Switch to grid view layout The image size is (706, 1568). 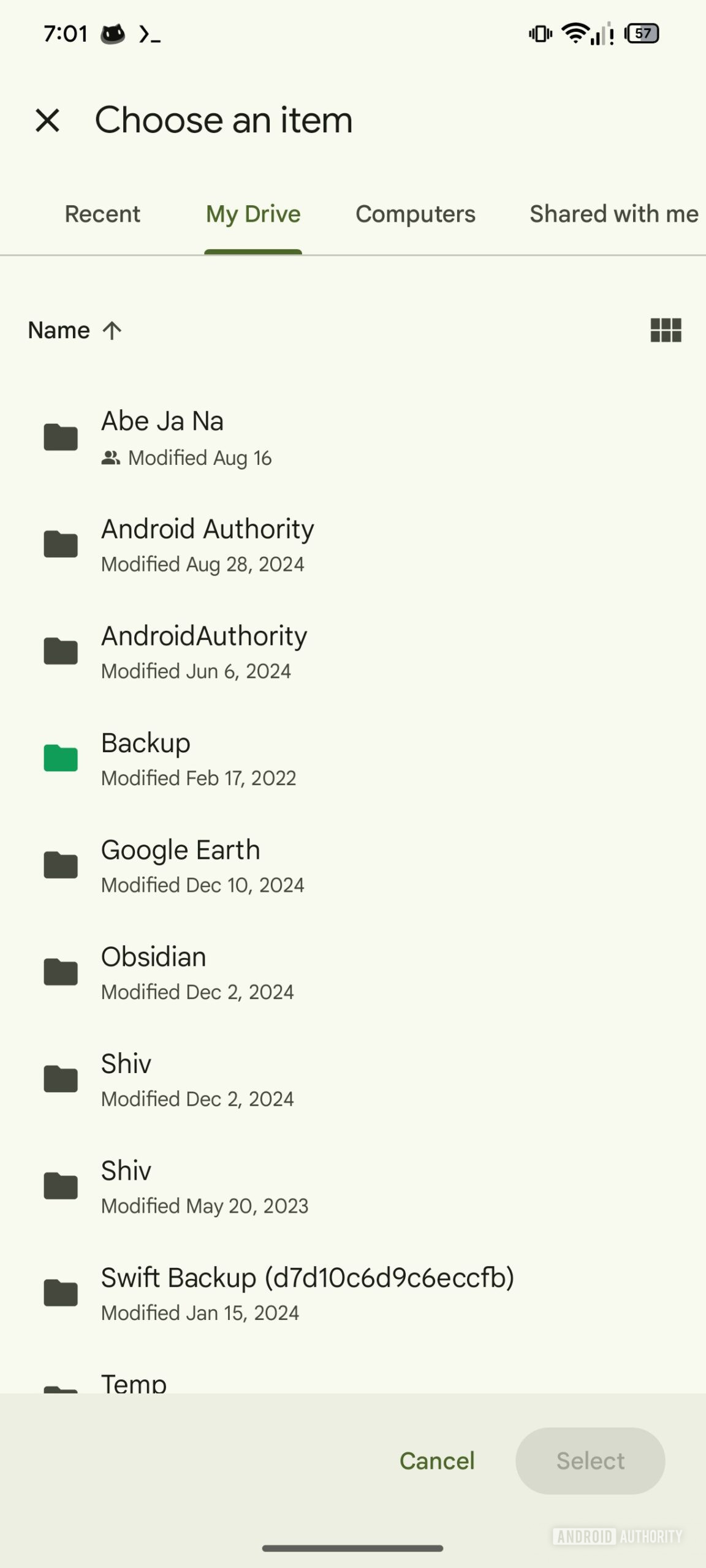pos(666,331)
